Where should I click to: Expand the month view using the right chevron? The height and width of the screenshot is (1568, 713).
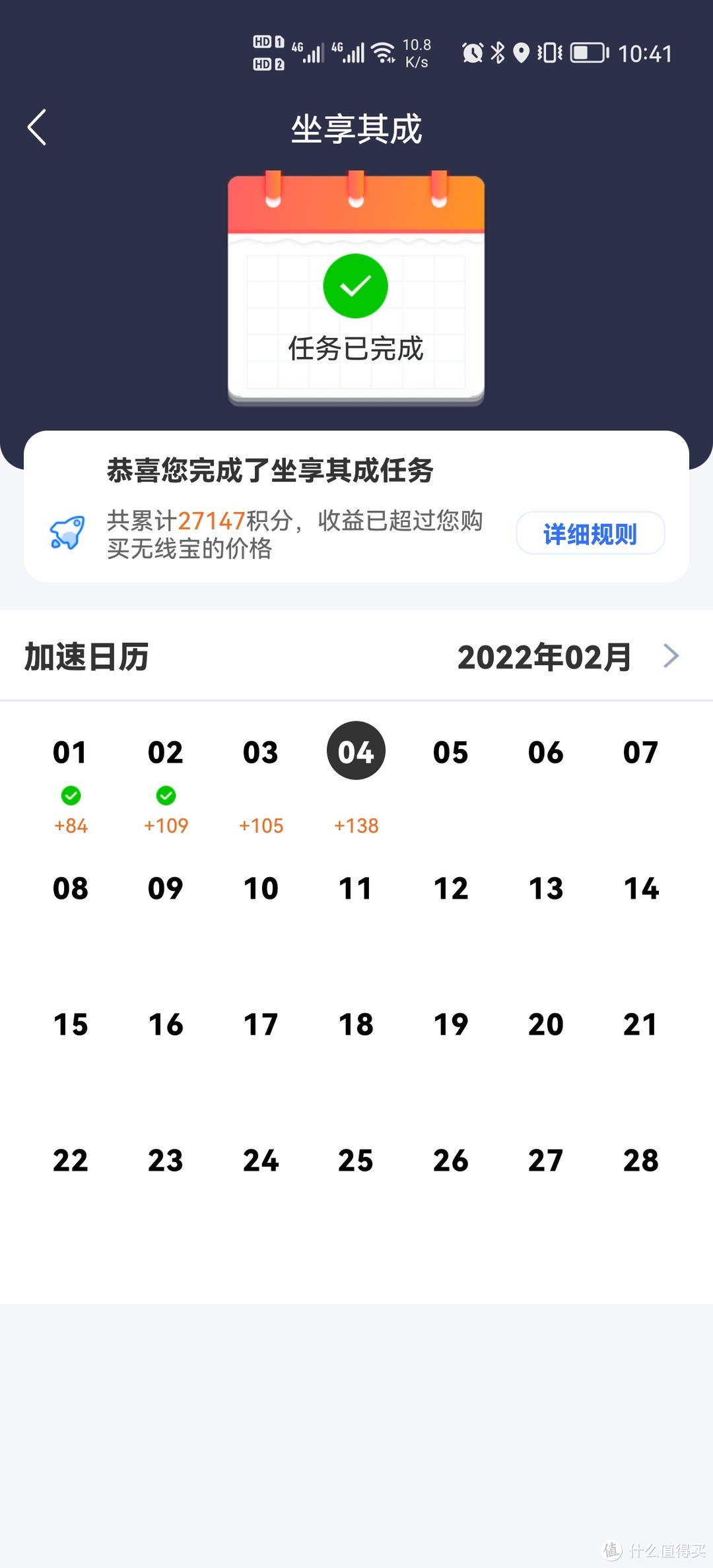point(671,655)
